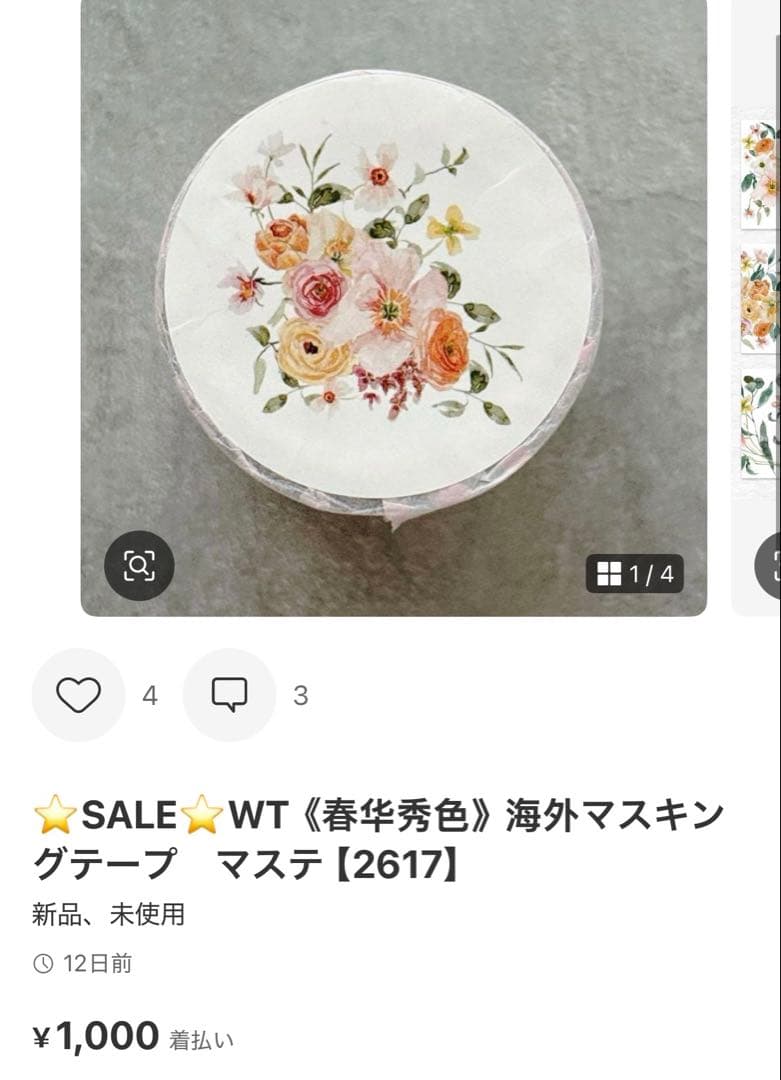The height and width of the screenshot is (1080, 781).
Task: Tap the heart icon inside its circle button
Action: tap(79, 694)
